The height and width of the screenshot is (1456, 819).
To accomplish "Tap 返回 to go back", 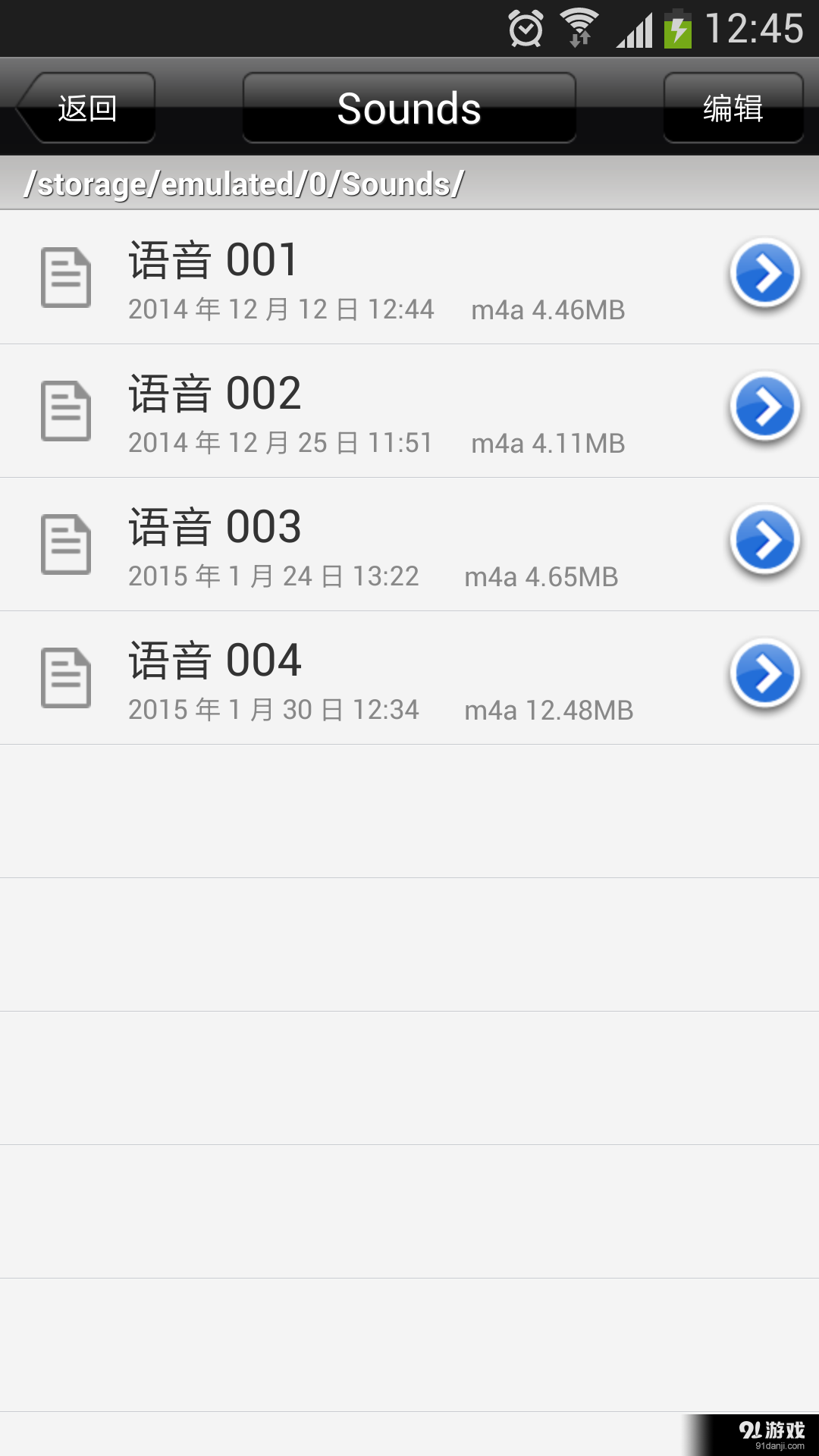I will point(85,108).
